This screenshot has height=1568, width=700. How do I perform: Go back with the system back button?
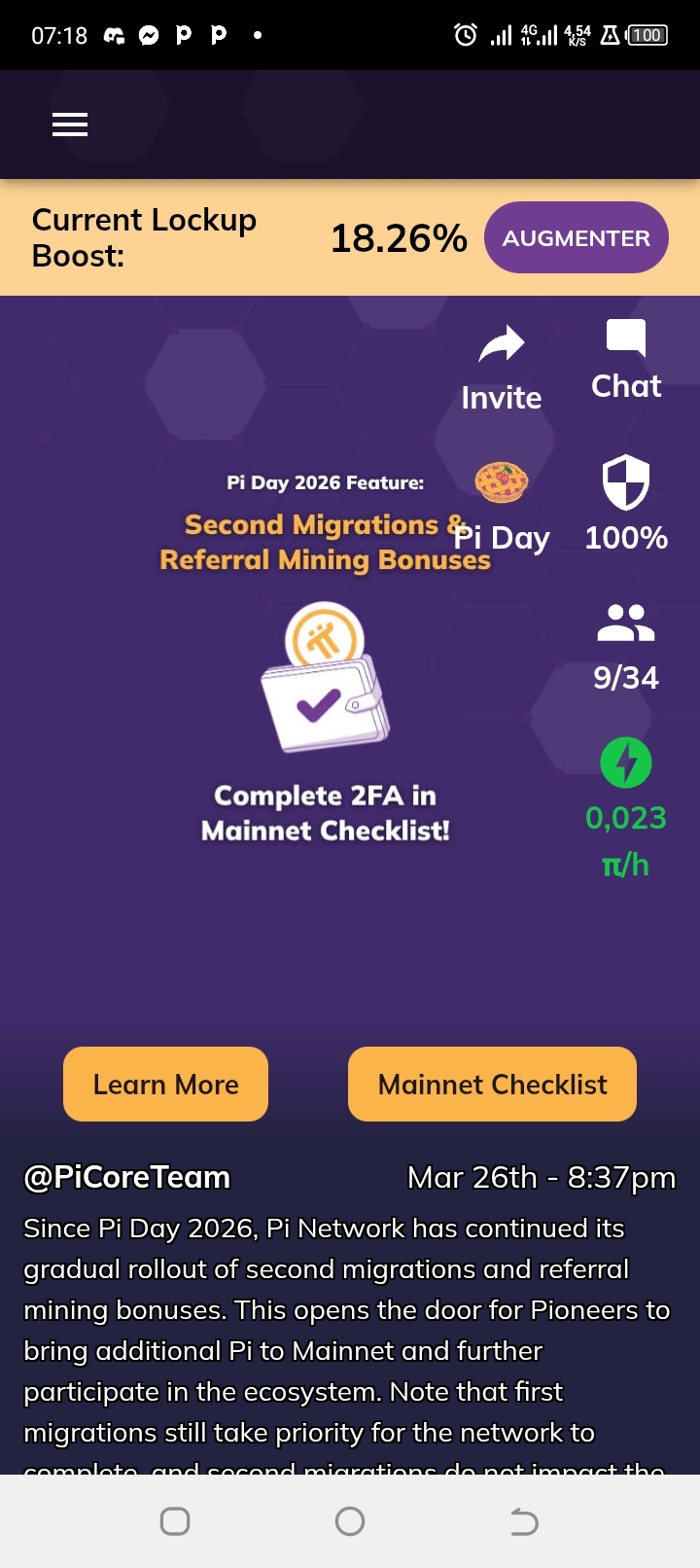pyautogui.click(x=524, y=1521)
